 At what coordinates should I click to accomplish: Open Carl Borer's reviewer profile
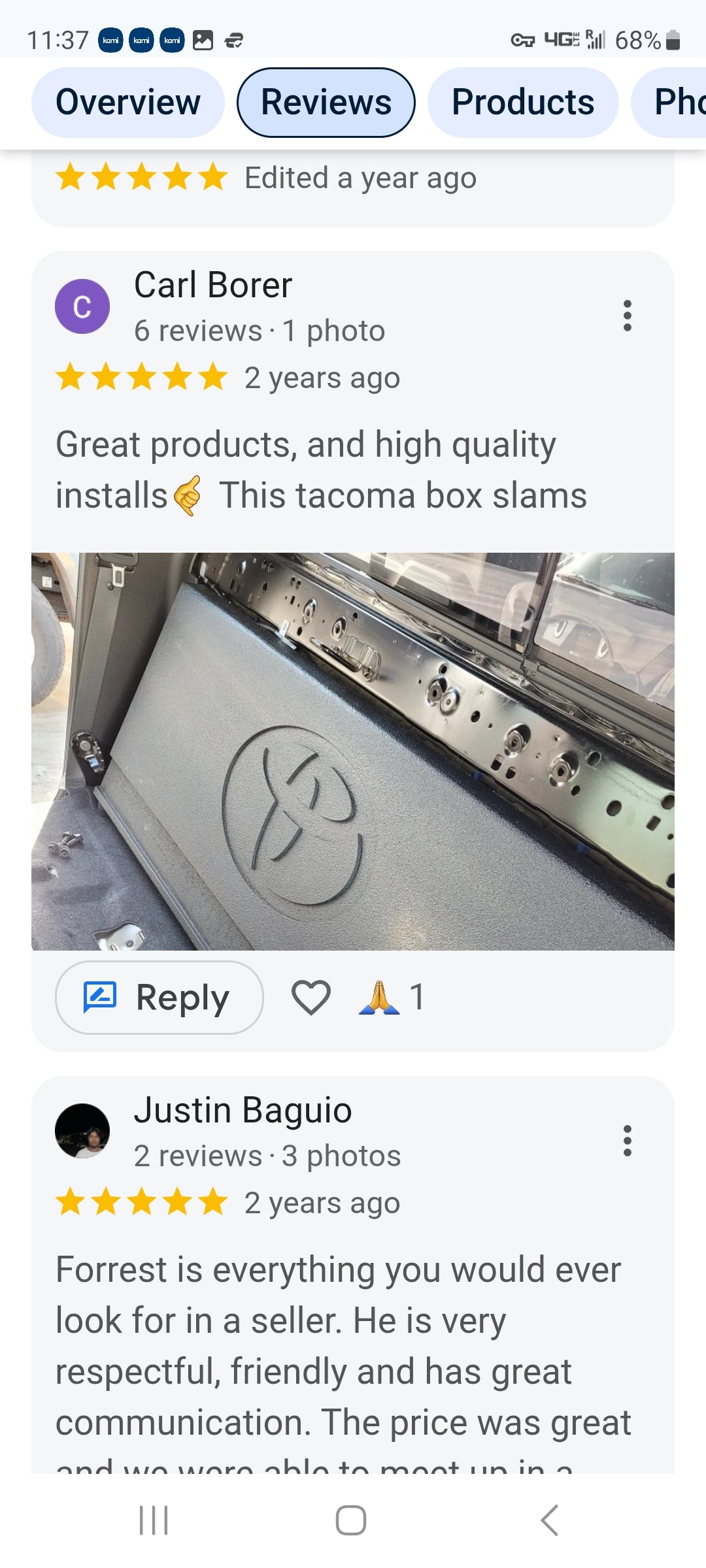click(x=212, y=286)
